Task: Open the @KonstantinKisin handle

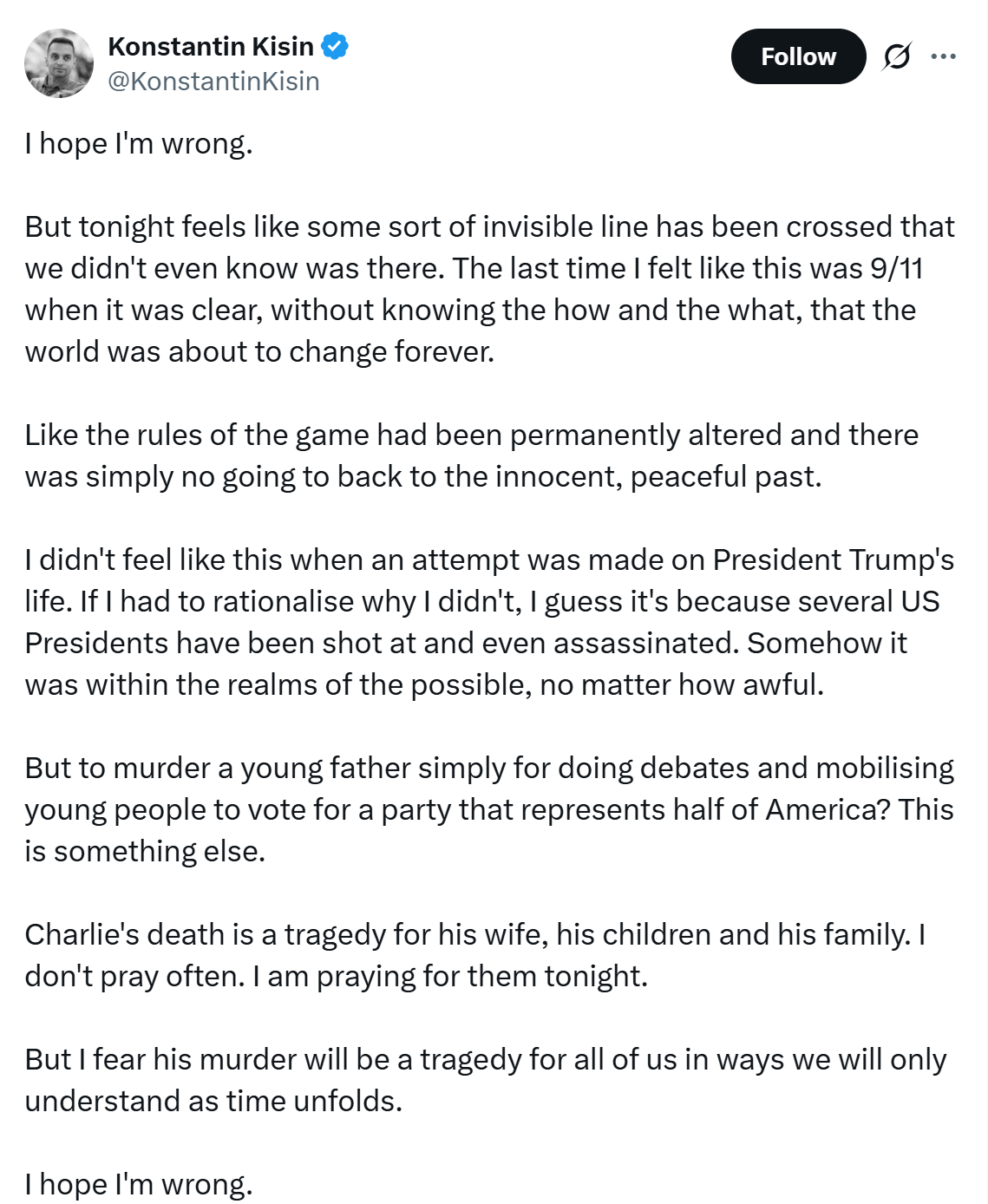Action: [213, 82]
